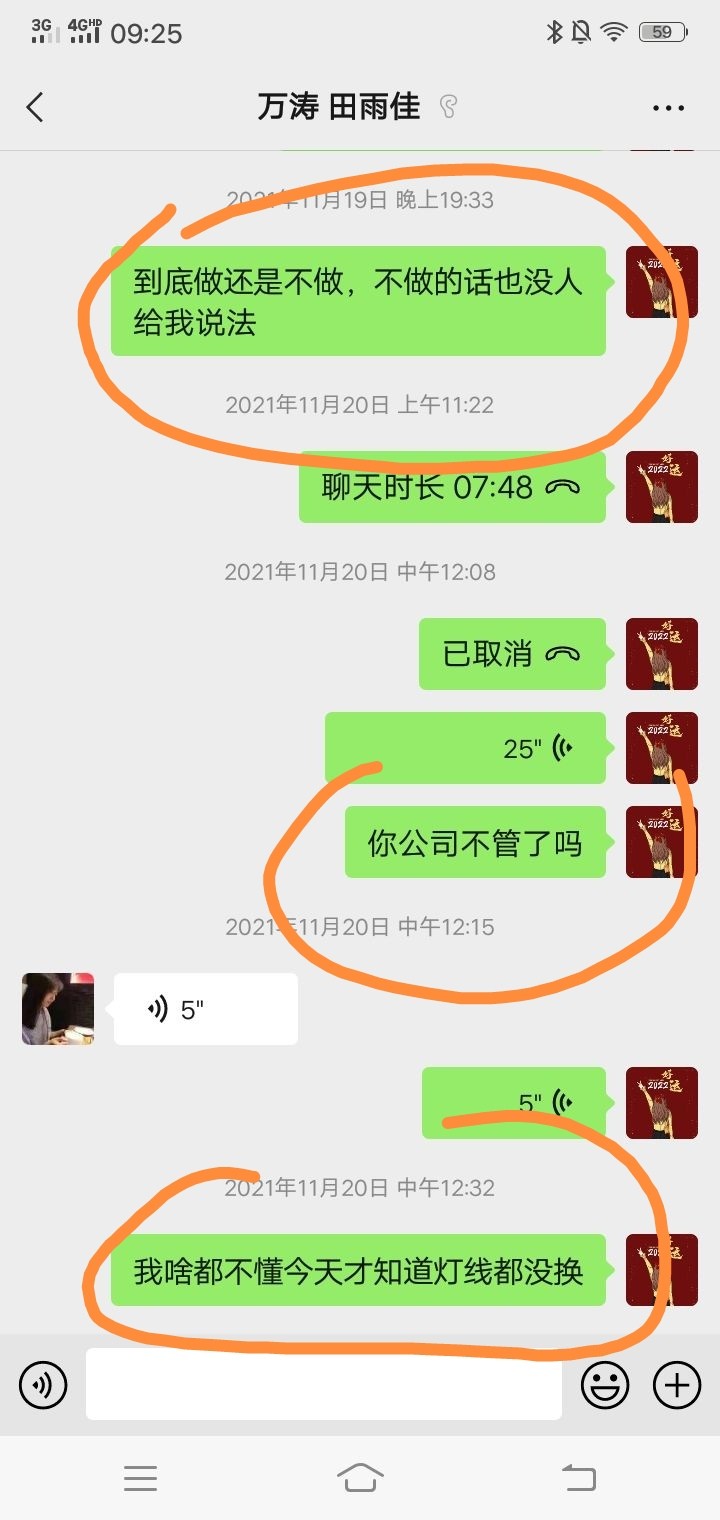Tap the system home button
This screenshot has height=1520, width=720.
click(360, 1477)
